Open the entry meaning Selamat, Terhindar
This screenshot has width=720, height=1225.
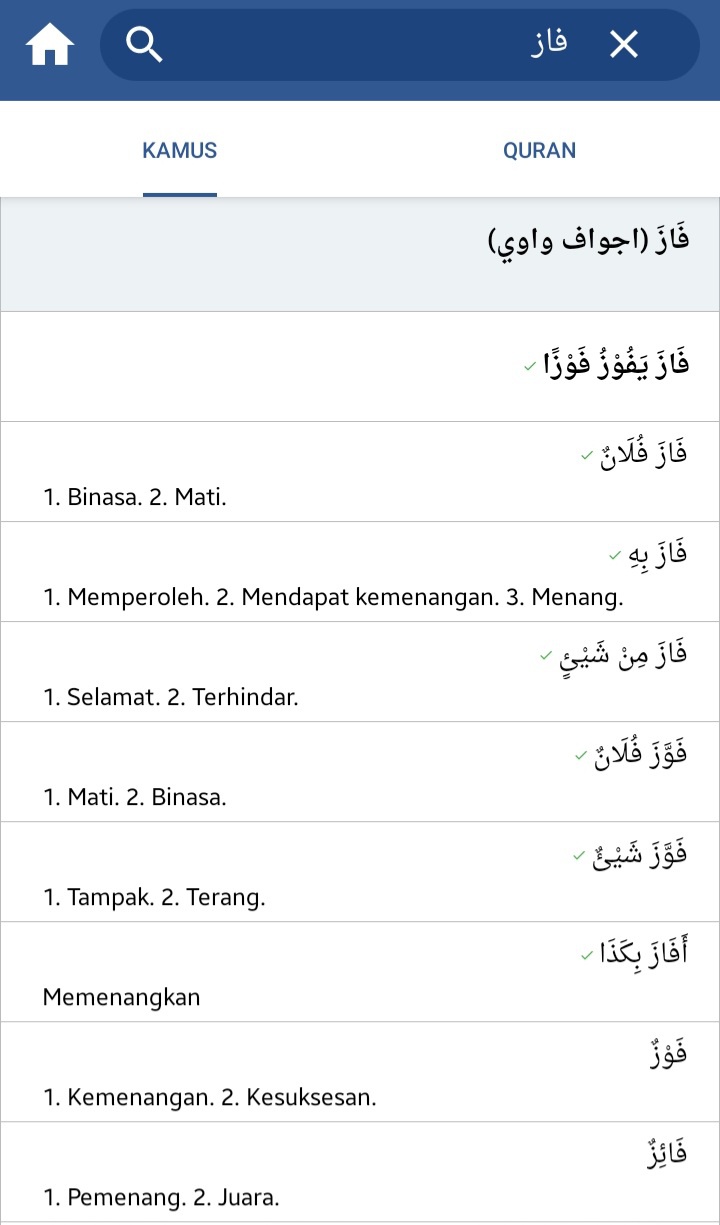(360, 672)
